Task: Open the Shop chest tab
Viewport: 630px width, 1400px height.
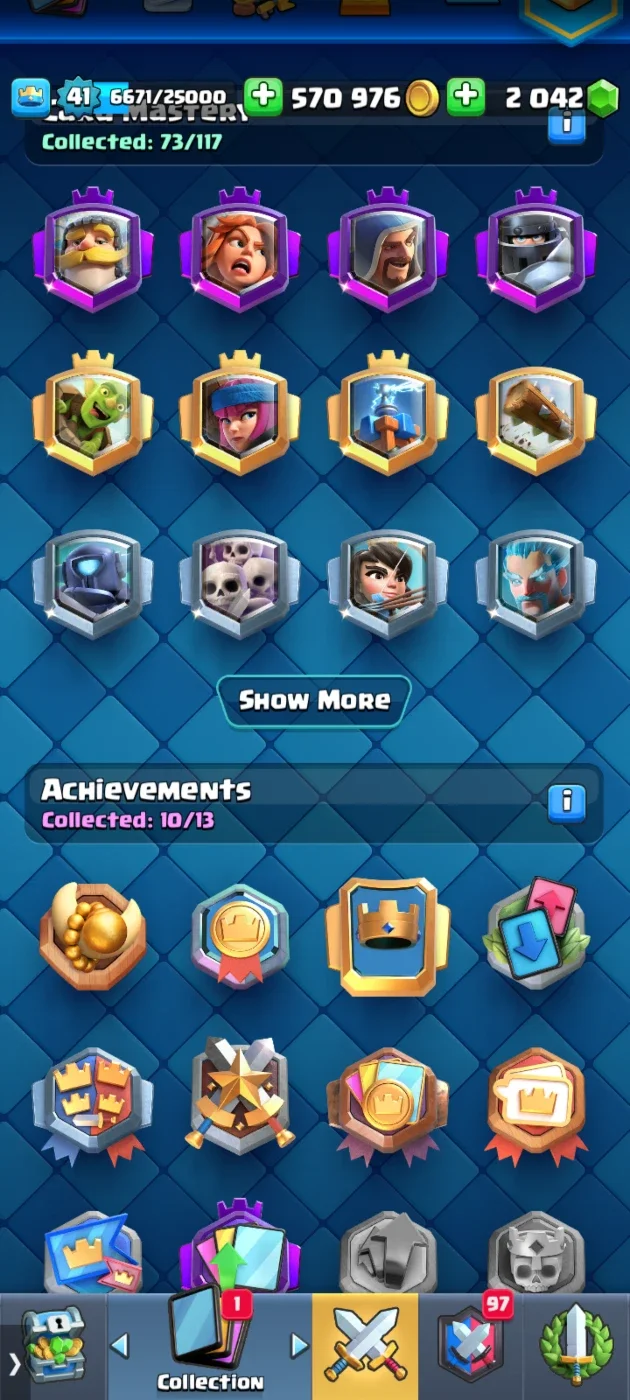Action: [55, 1346]
